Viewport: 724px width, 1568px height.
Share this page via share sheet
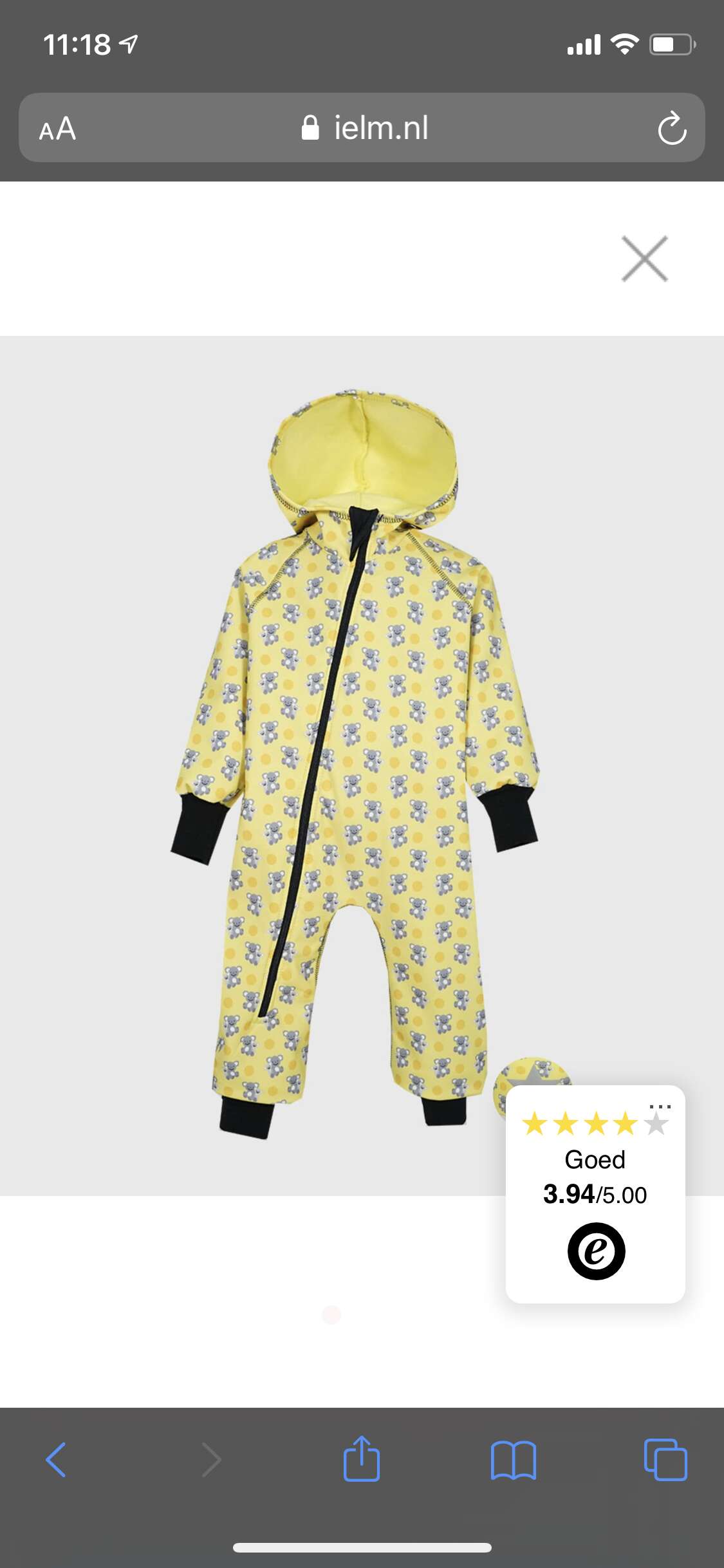coord(362,1458)
